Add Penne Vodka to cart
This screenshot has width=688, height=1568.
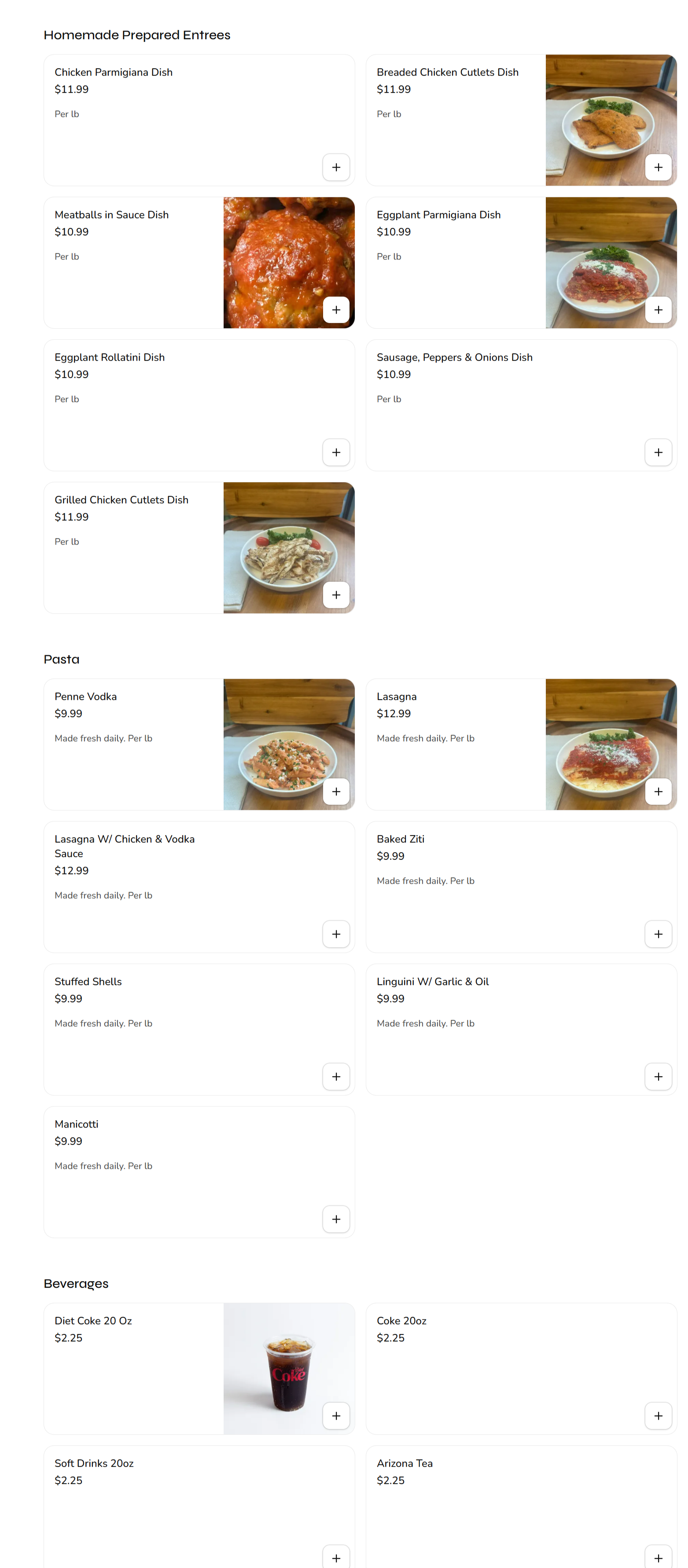pos(336,791)
